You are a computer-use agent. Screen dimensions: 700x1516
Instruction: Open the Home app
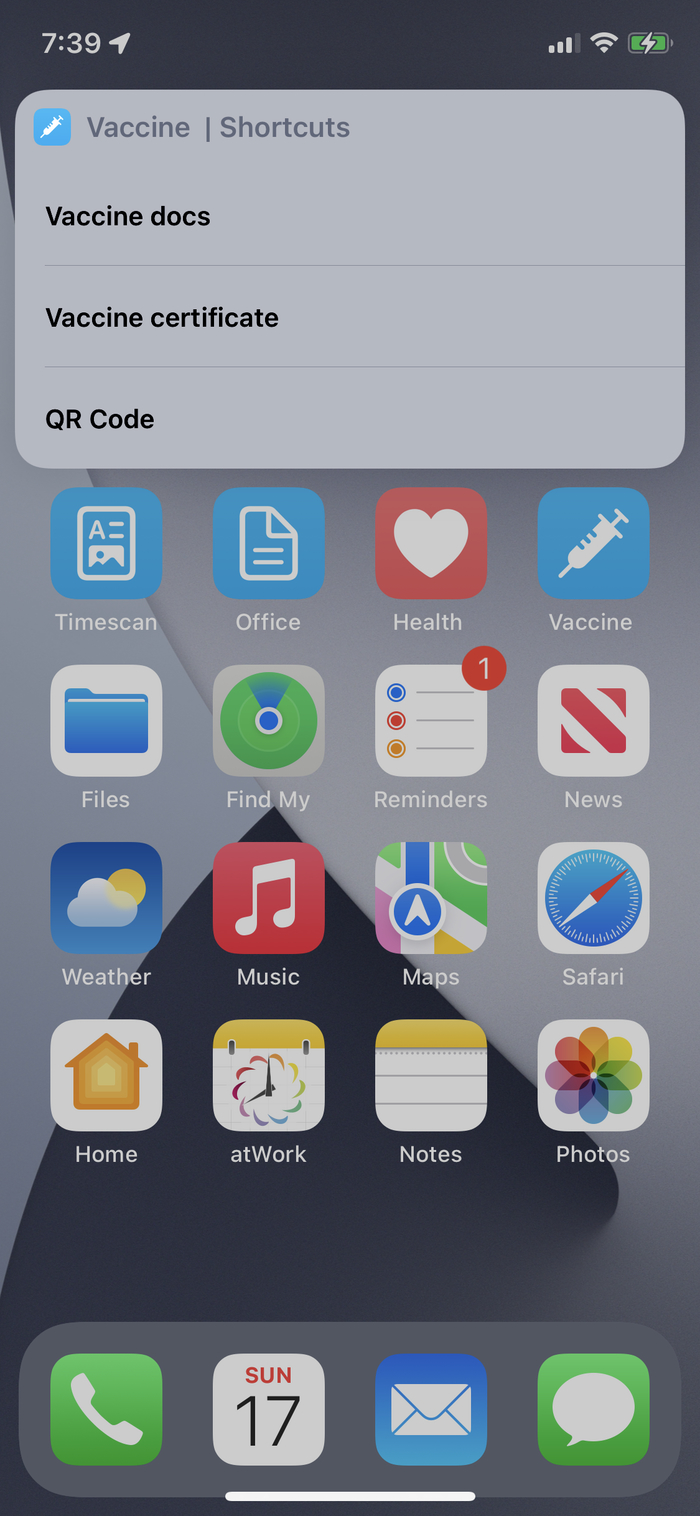coord(106,1075)
